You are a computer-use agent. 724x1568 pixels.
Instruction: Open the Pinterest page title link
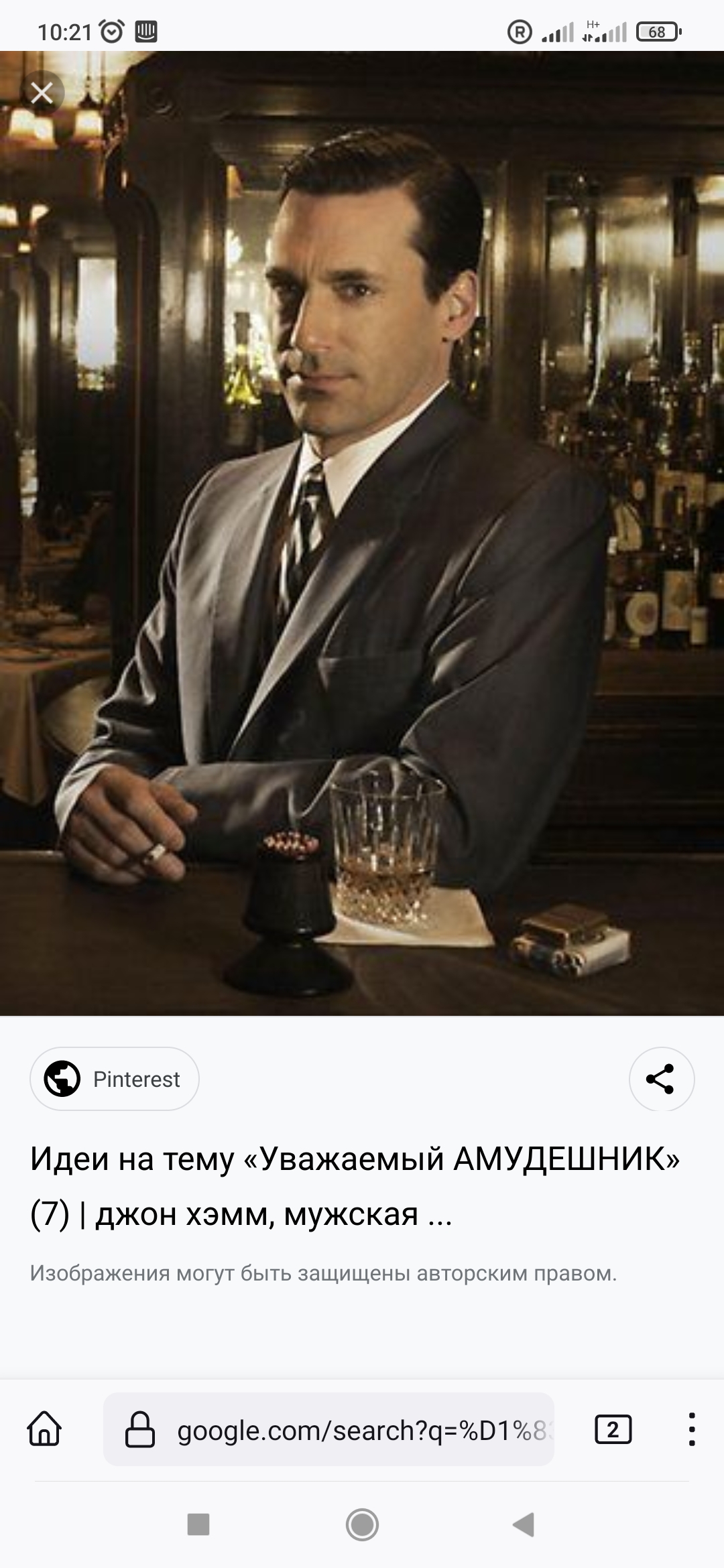tap(355, 1185)
